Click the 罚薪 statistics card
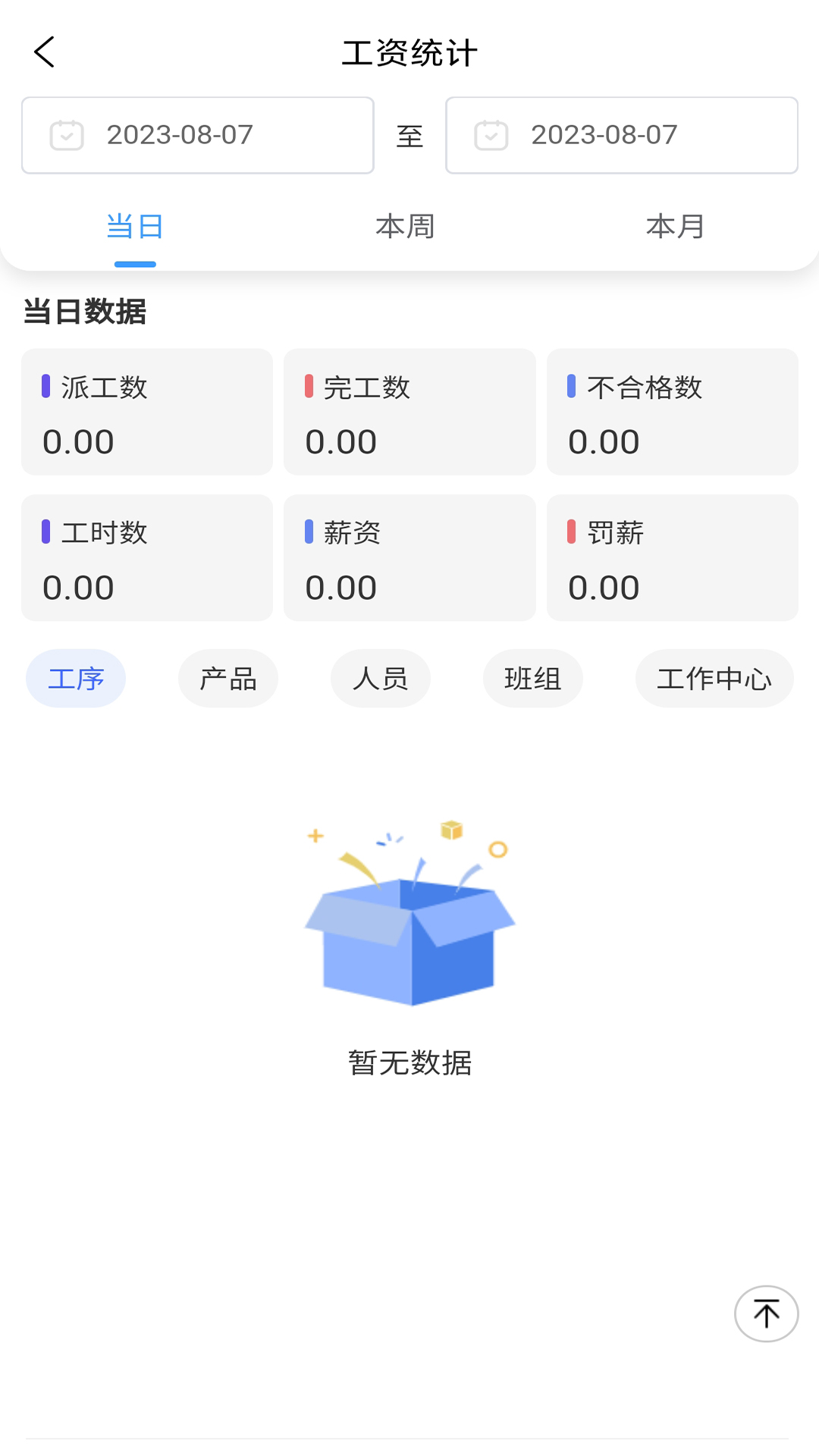Viewport: 819px width, 1456px height. tap(672, 559)
